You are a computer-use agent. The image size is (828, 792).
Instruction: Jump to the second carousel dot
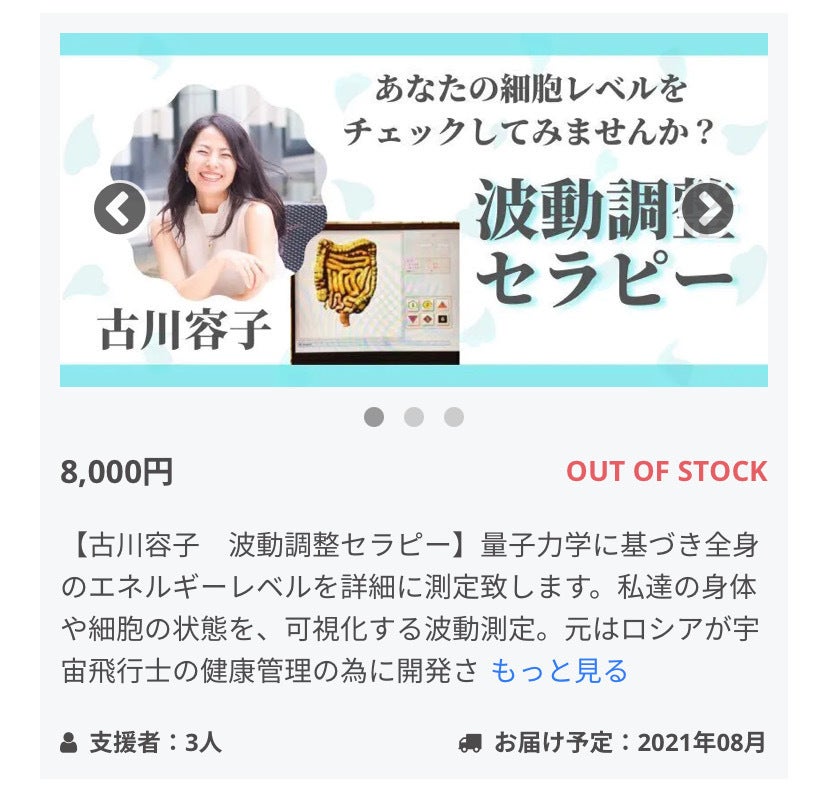click(x=414, y=417)
